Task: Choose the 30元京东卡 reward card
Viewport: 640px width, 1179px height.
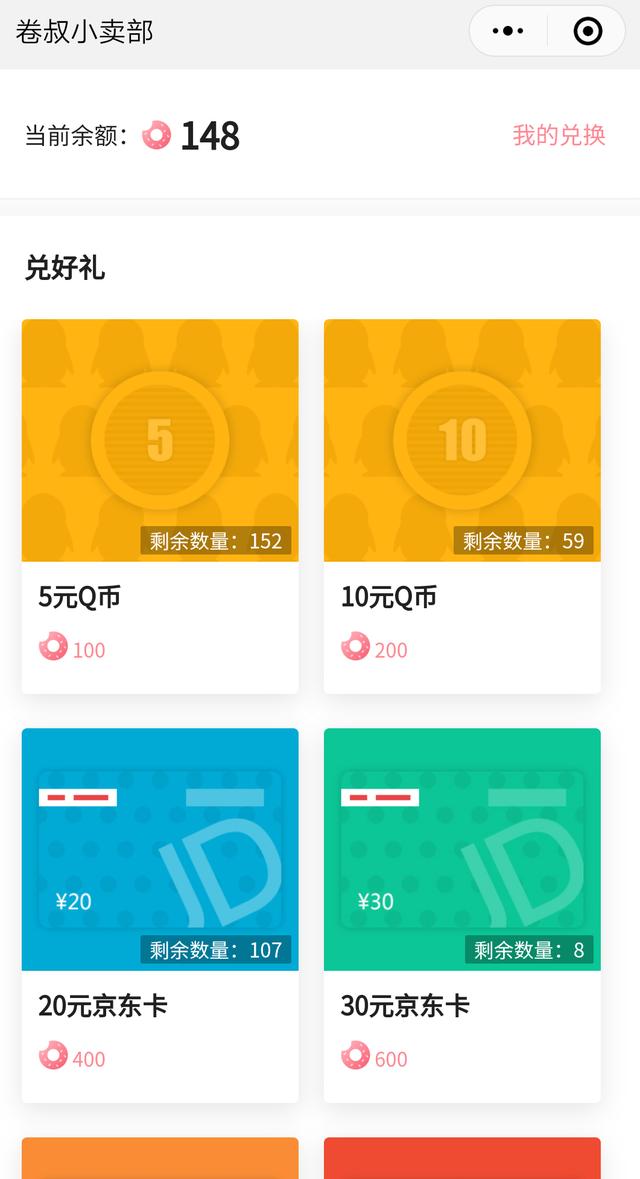Action: pos(462,915)
